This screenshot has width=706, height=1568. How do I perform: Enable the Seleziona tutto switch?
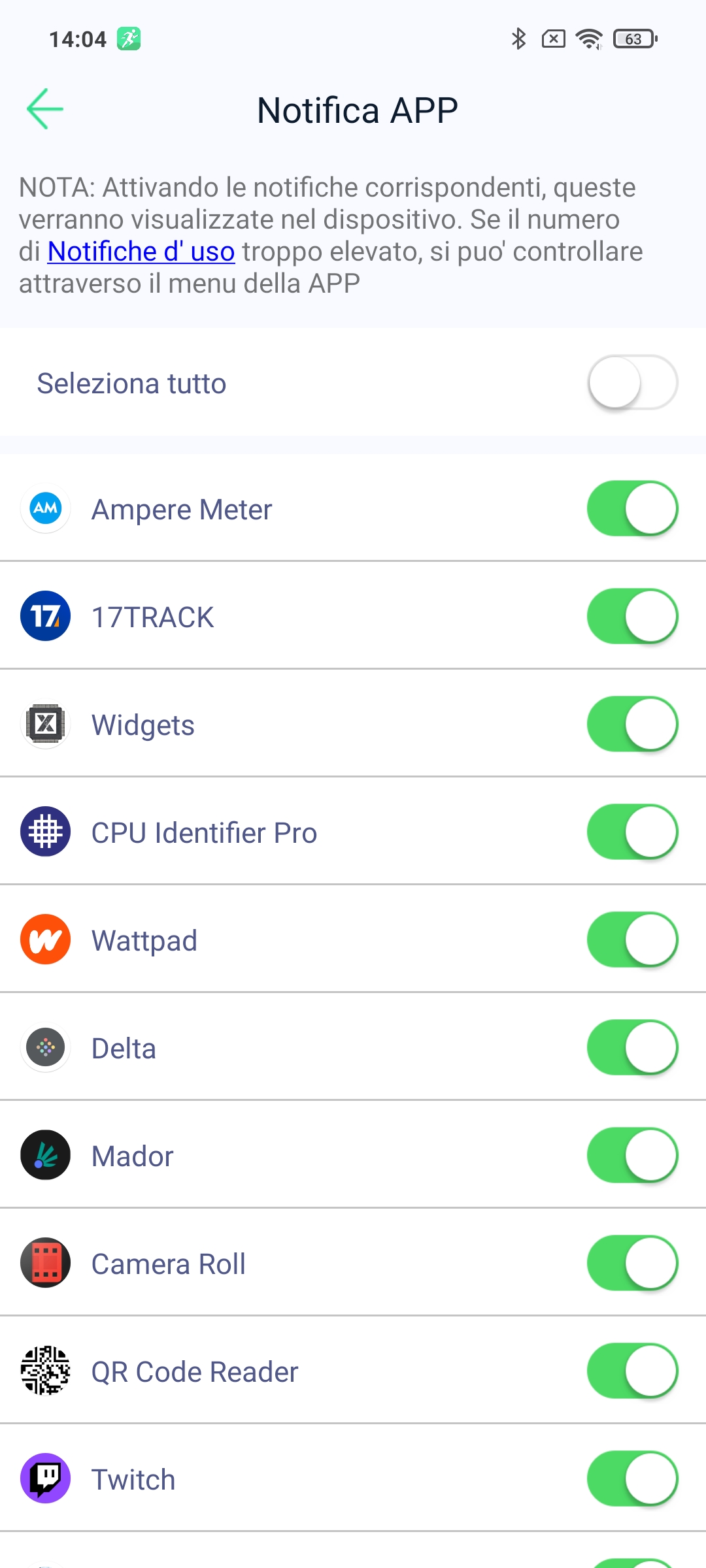[632, 383]
